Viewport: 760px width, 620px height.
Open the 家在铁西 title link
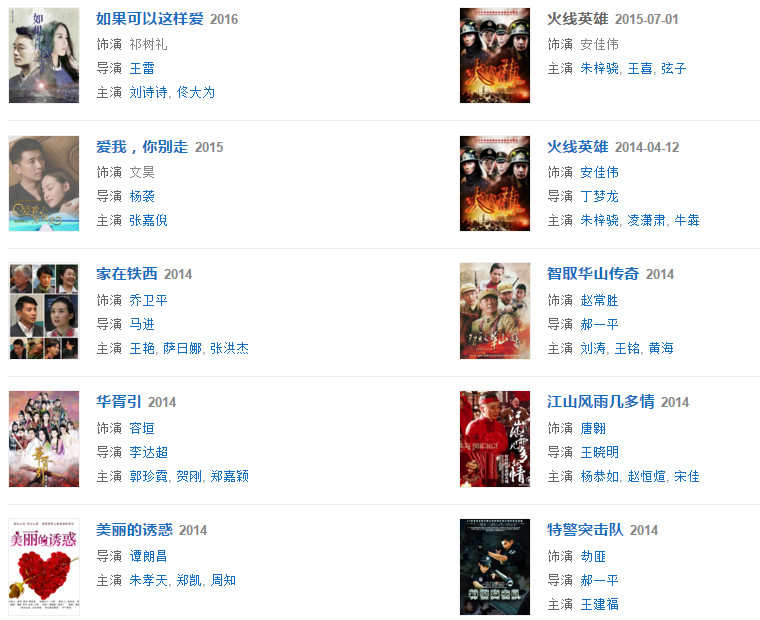pos(126,274)
